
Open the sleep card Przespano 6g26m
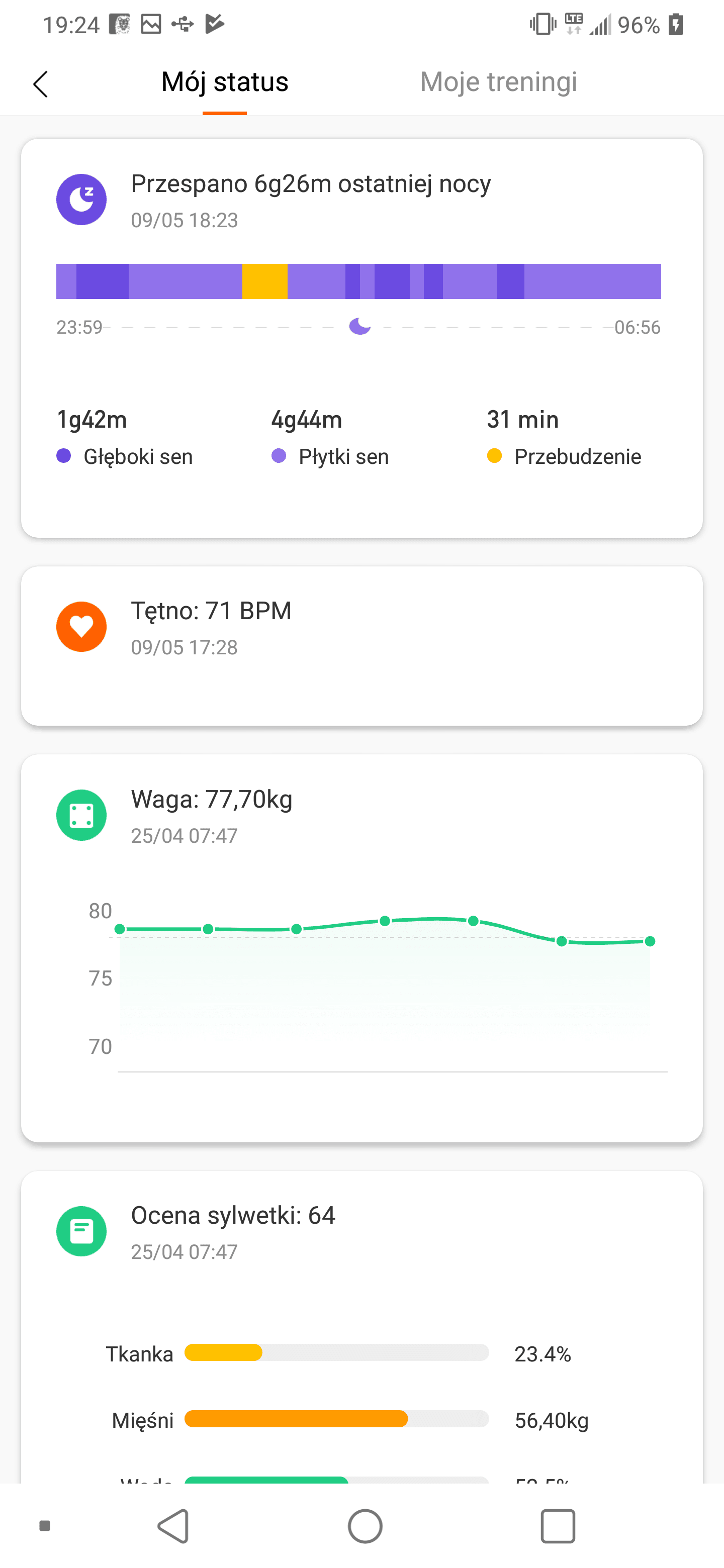tap(361, 338)
